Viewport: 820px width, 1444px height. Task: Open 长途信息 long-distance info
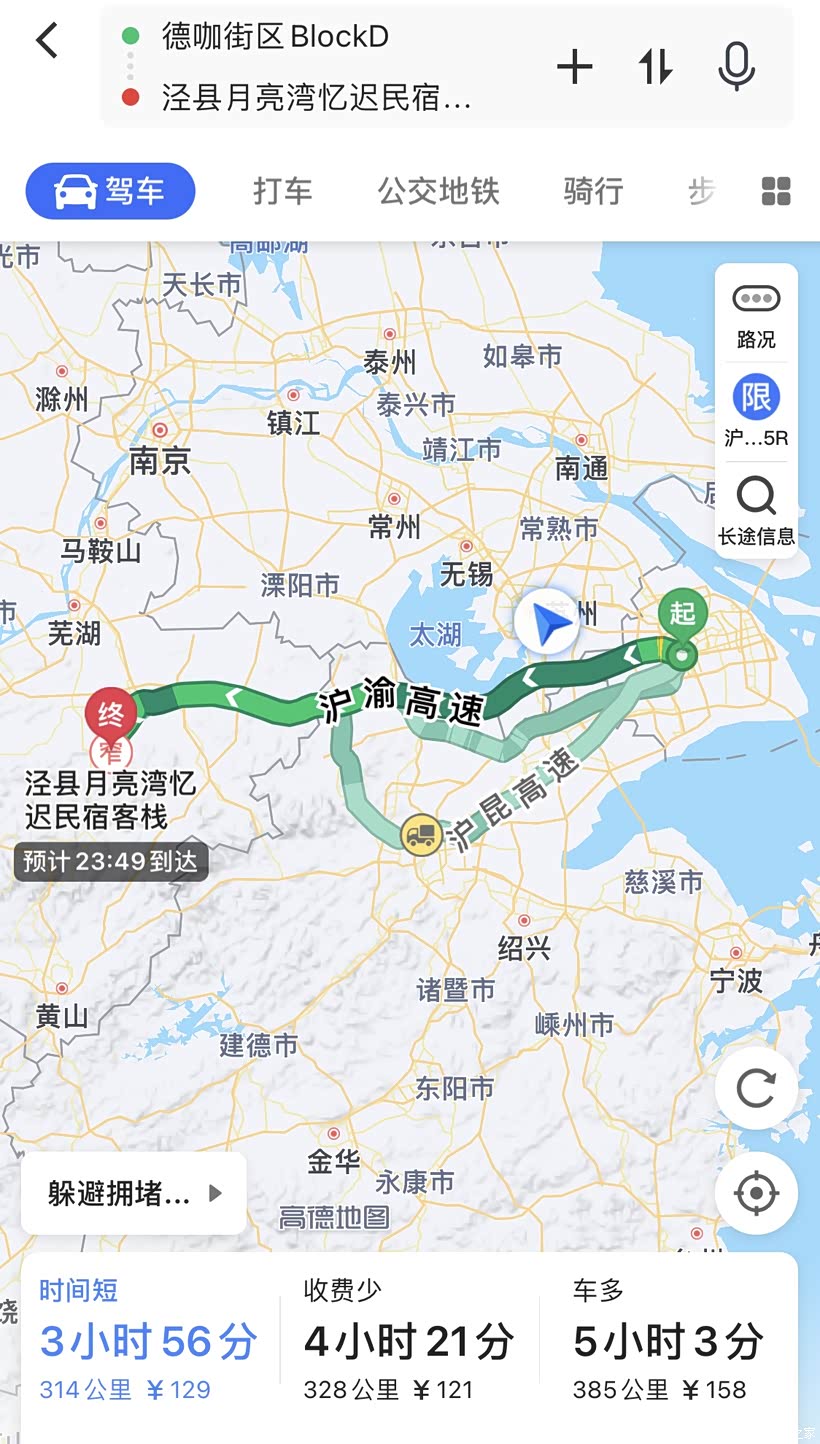point(756,510)
